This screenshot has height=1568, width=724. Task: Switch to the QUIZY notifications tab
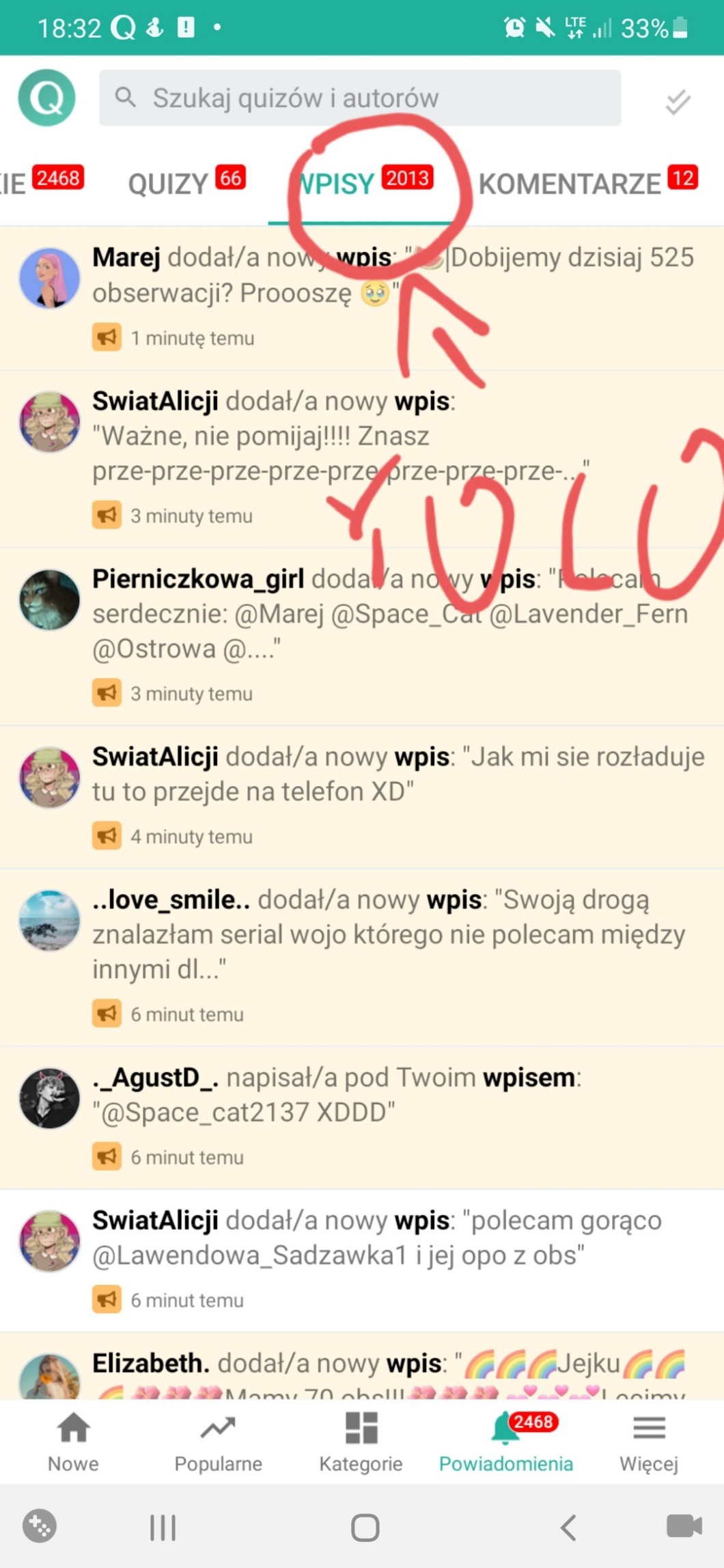[186, 182]
